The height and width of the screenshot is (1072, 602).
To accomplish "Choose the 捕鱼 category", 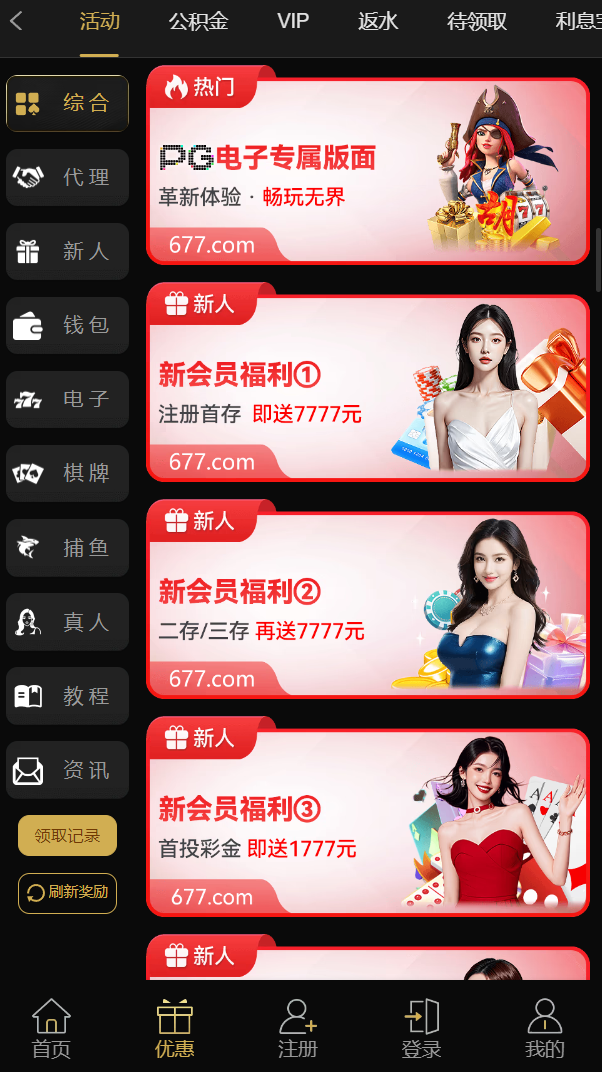I will tap(68, 548).
